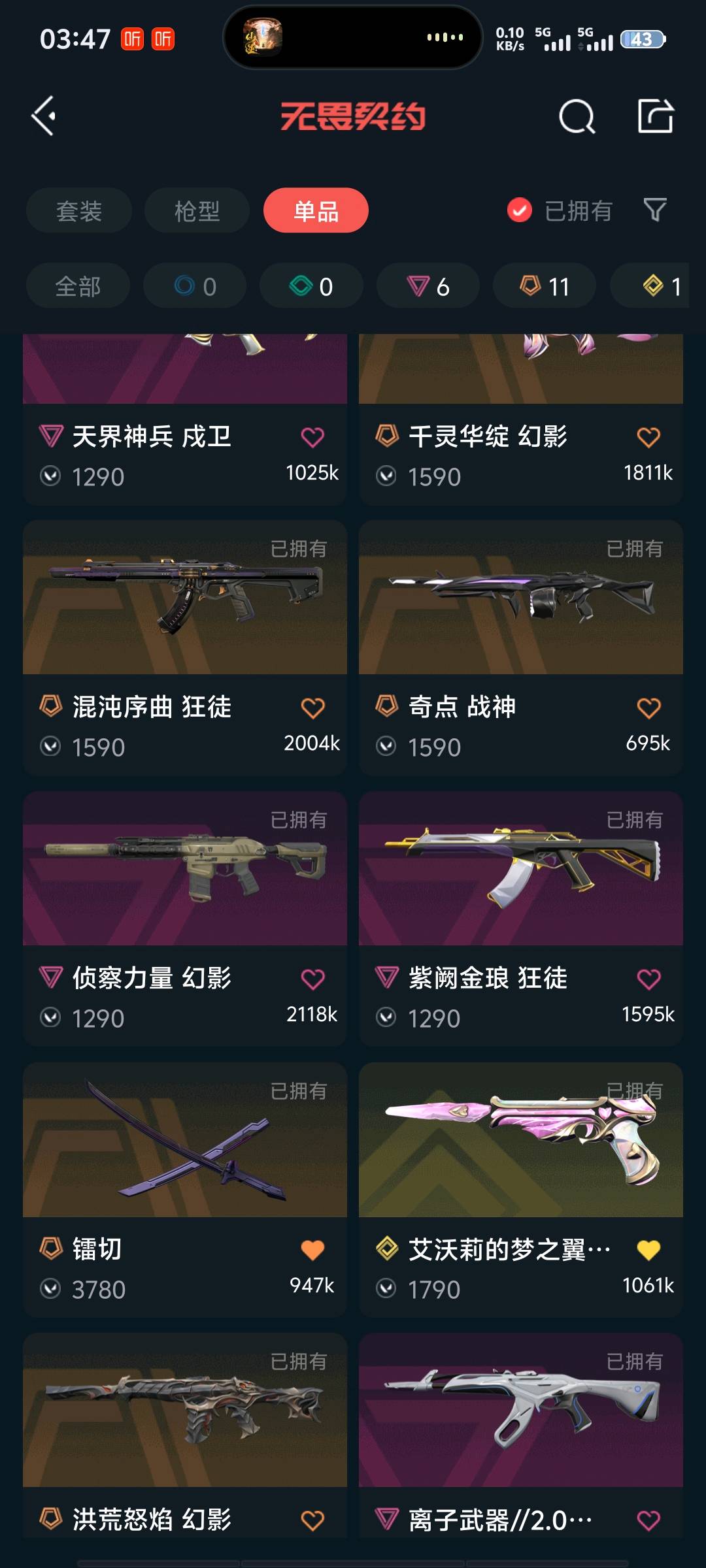Unlike the 镭切 skin heart

click(x=312, y=1250)
